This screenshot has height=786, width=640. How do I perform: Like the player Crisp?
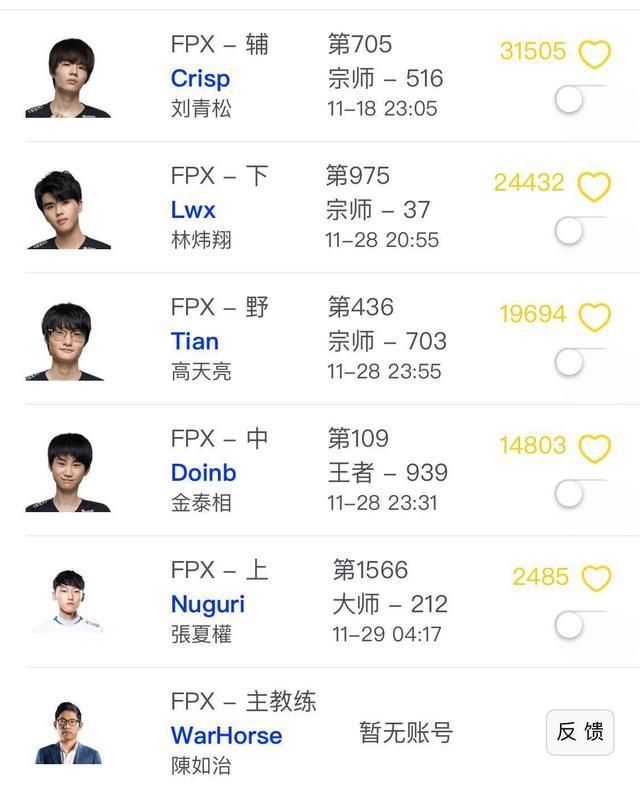coord(595,54)
